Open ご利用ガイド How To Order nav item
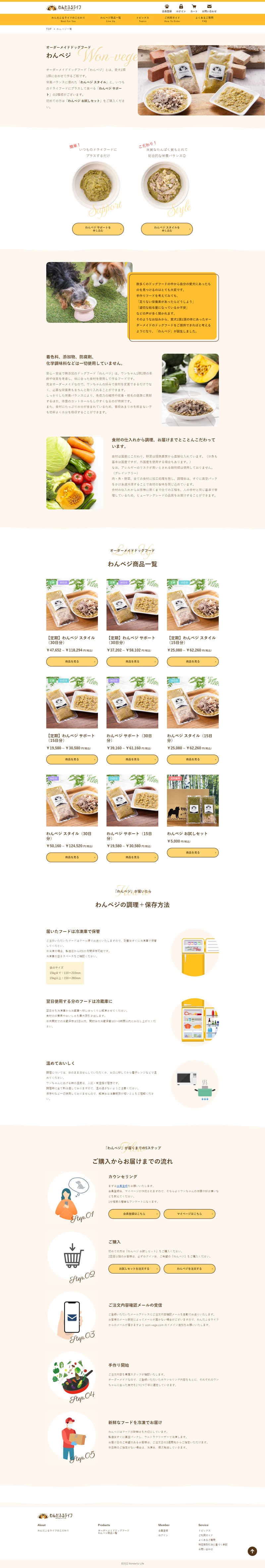The height and width of the screenshot is (1568, 265). pos(172,19)
